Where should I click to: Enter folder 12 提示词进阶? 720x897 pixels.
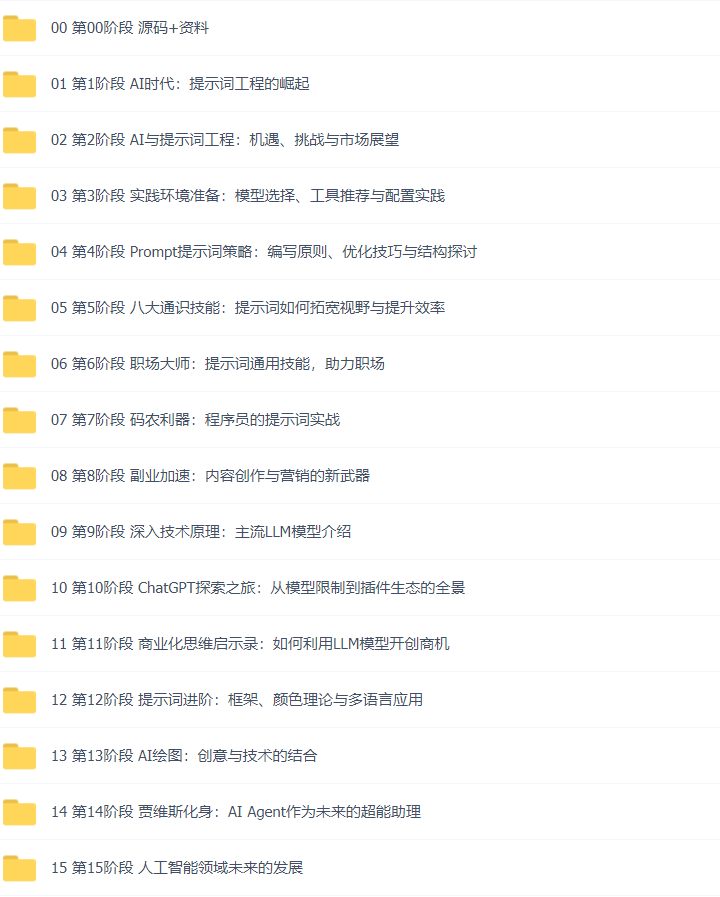[237, 700]
